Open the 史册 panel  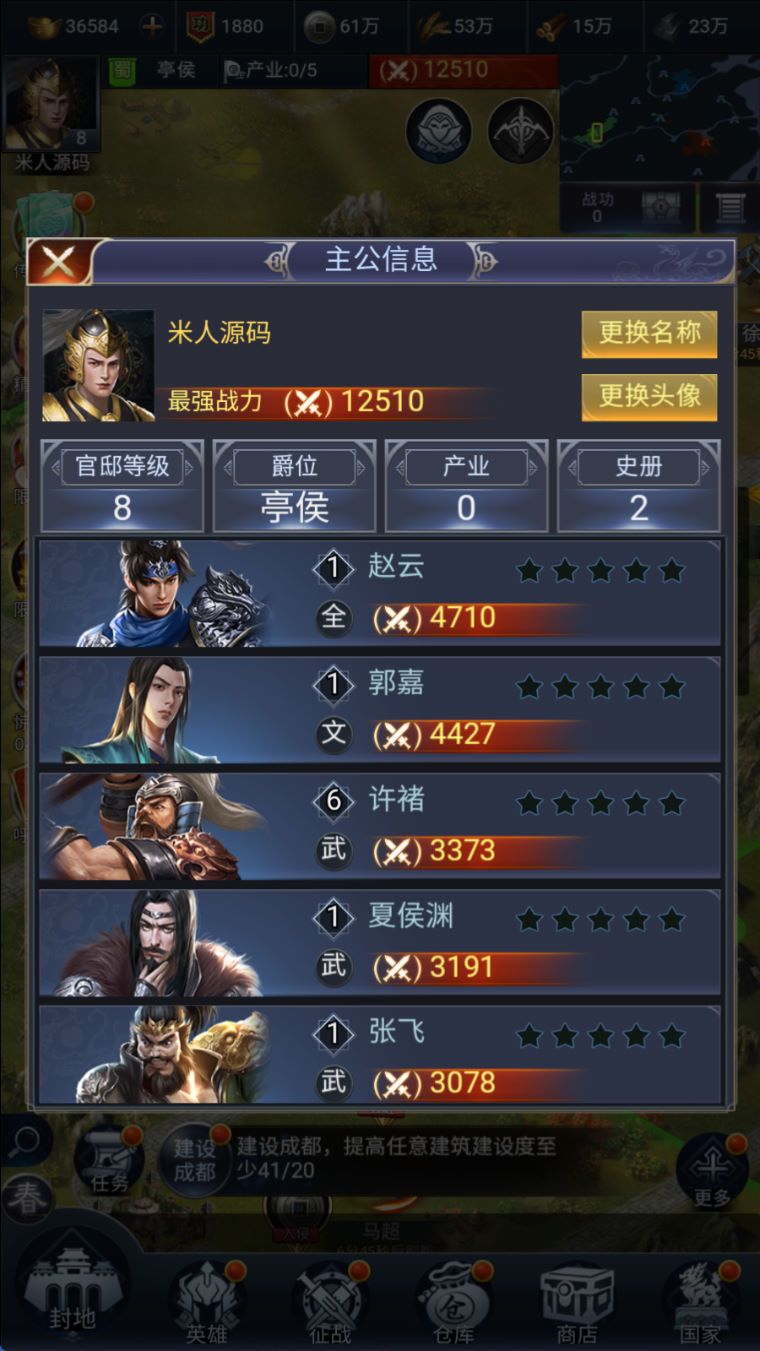tap(638, 487)
